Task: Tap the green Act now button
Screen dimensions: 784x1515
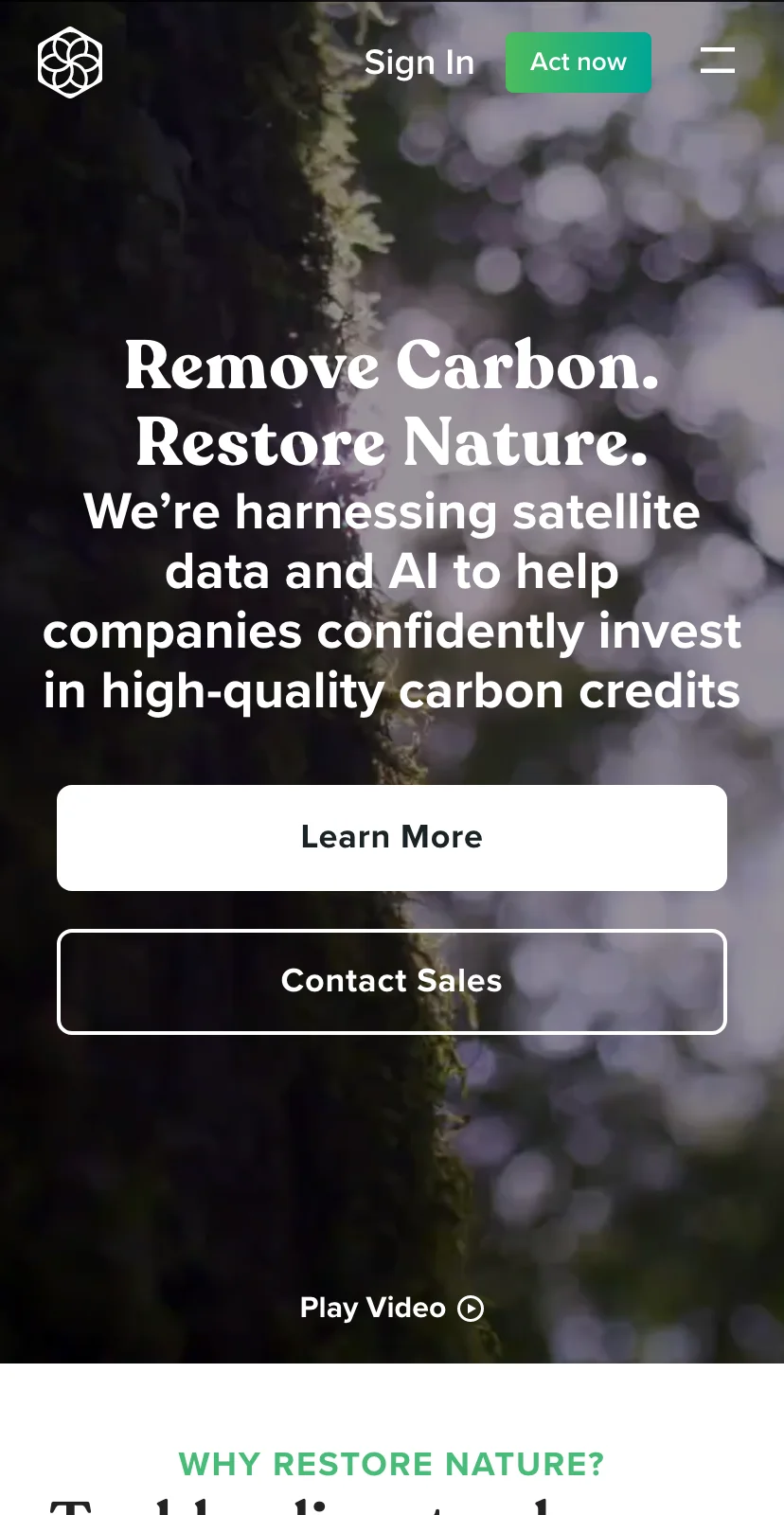Action: [578, 62]
